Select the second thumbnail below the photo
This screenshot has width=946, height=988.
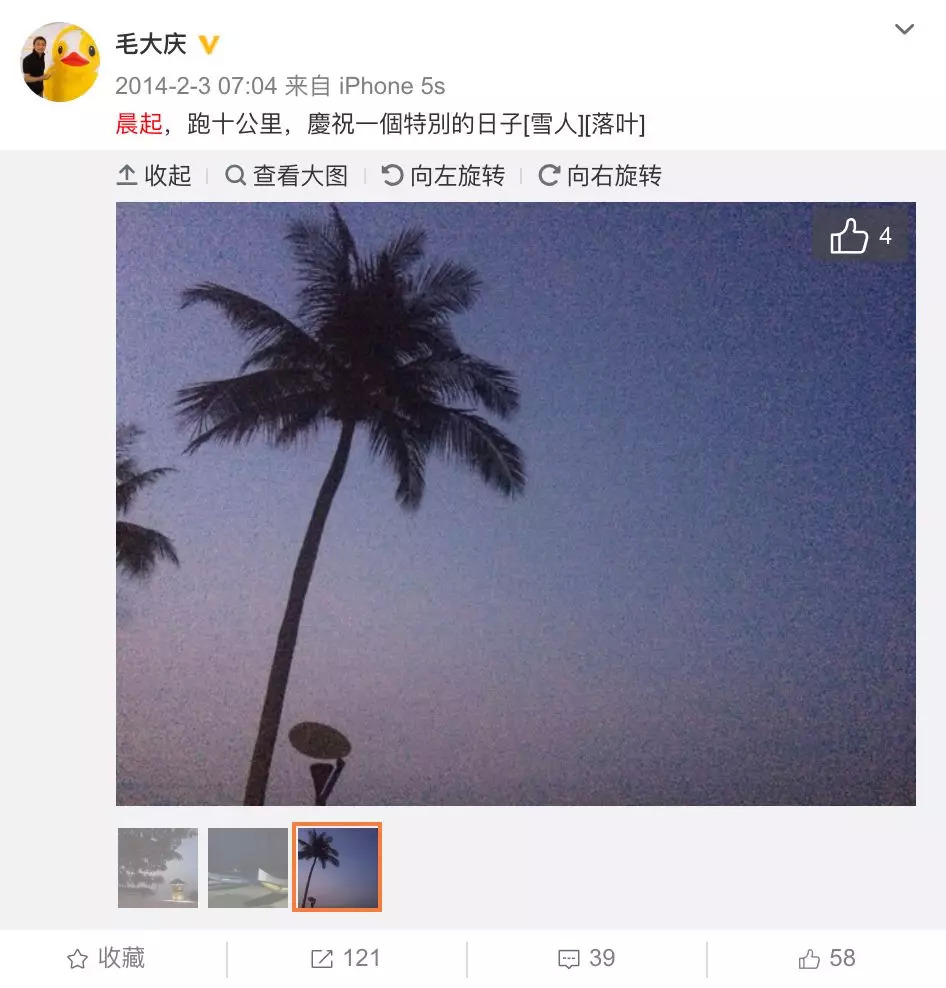click(x=248, y=867)
